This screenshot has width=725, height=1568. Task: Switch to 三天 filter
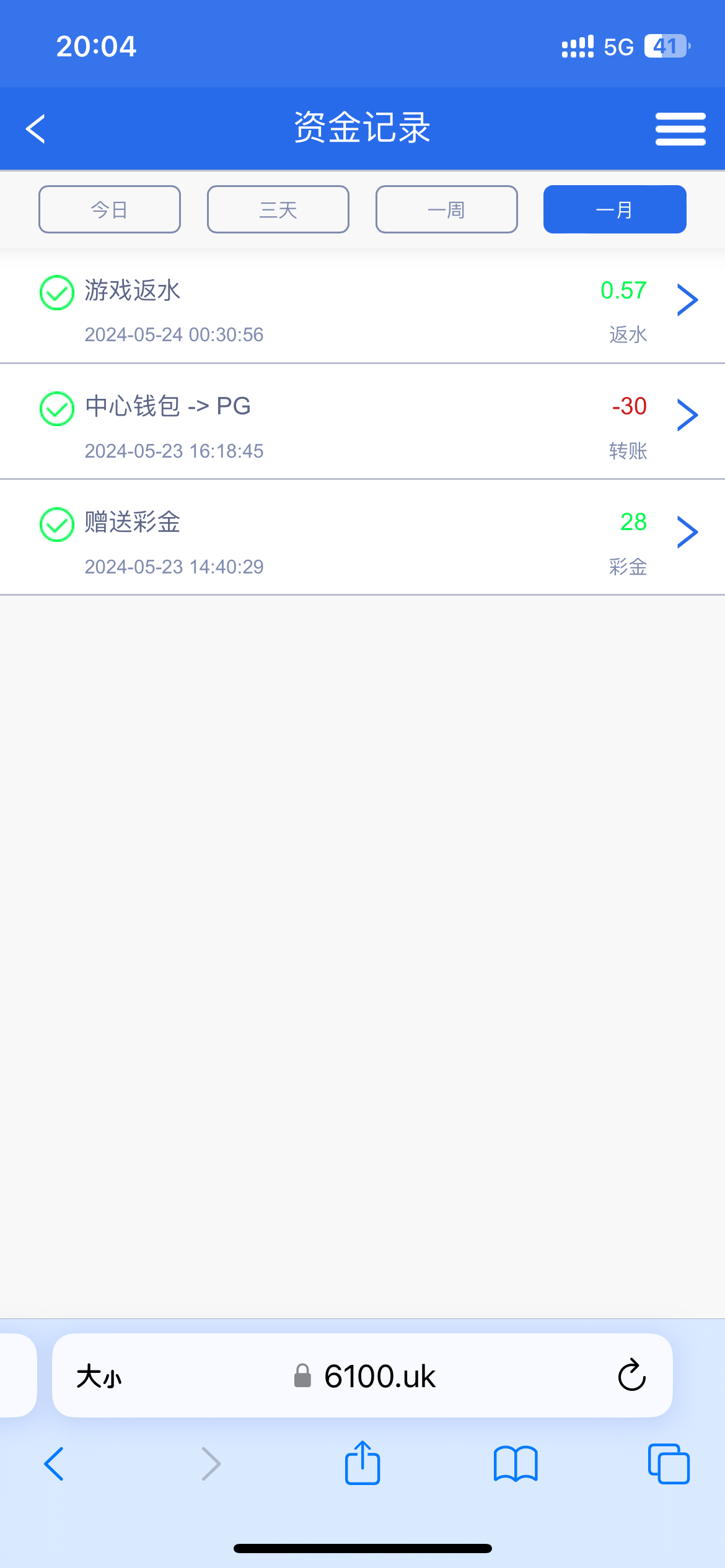pyautogui.click(x=278, y=210)
